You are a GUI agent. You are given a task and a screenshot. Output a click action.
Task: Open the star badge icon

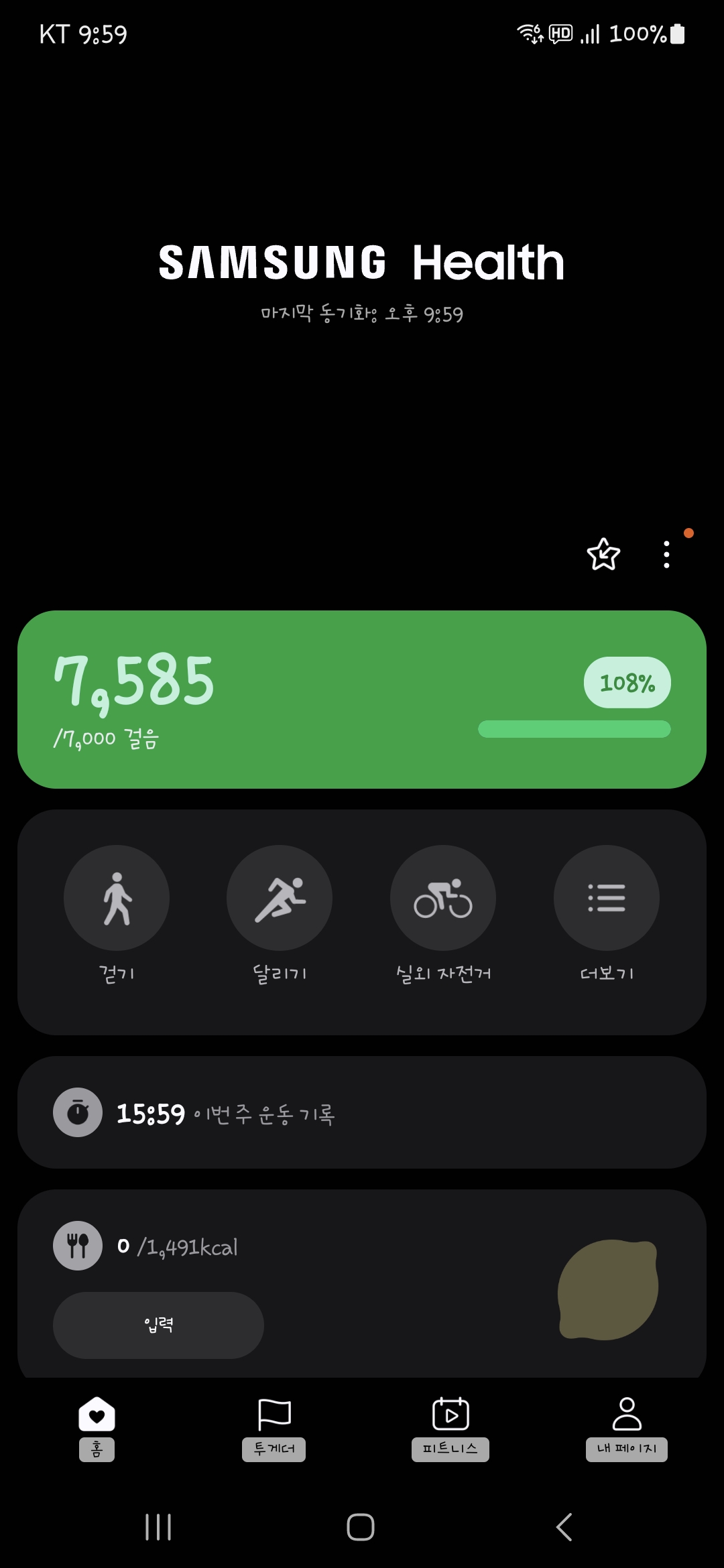(x=603, y=554)
